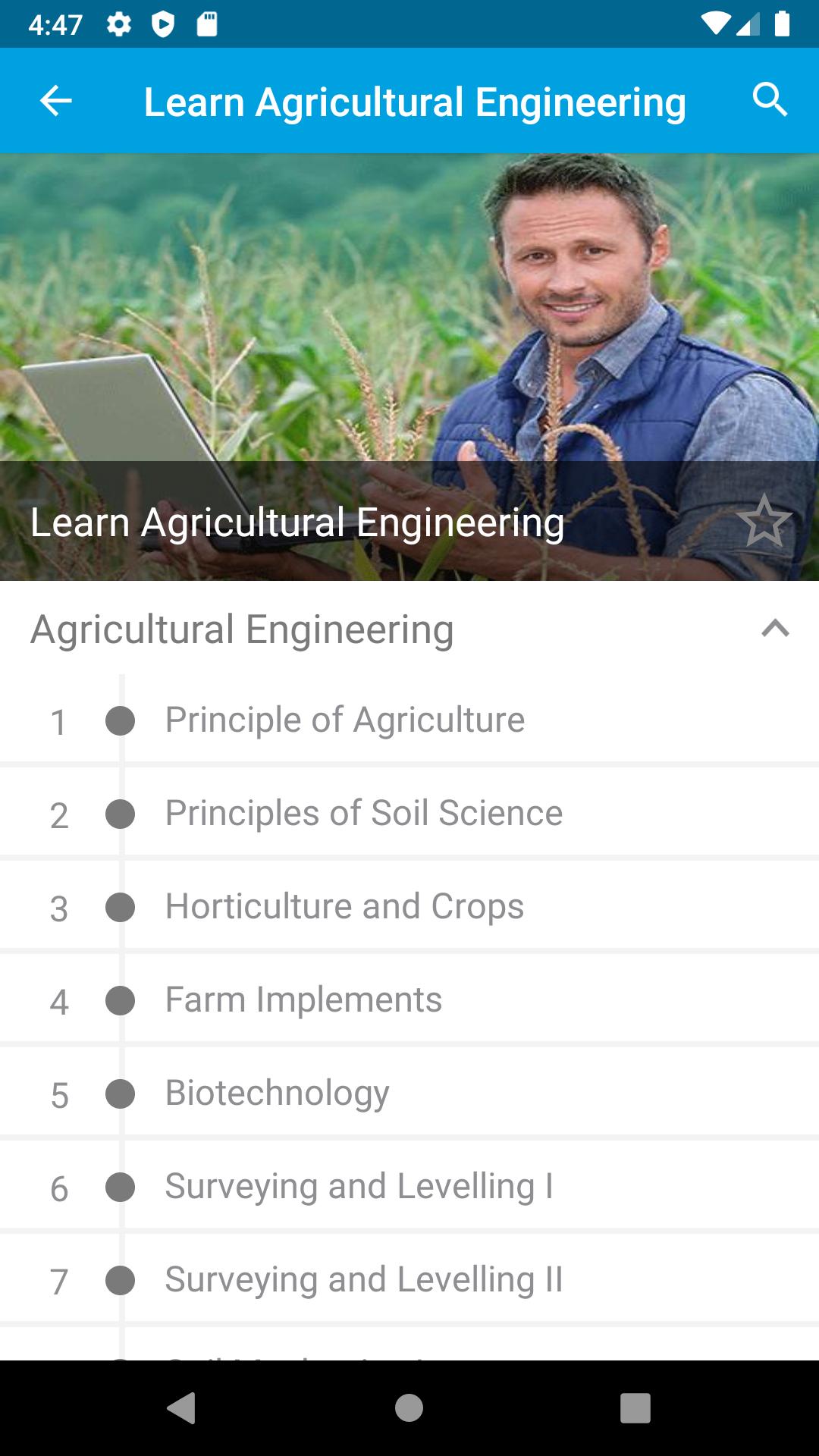Tap the bullet next to Farm Implements
The height and width of the screenshot is (1456, 819).
click(x=121, y=999)
